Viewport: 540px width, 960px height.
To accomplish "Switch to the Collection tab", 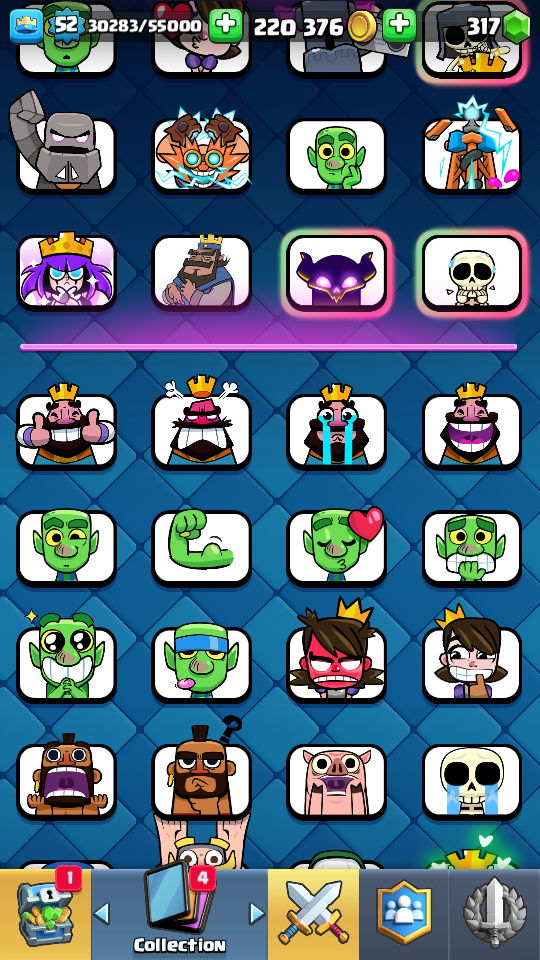I will (179, 913).
